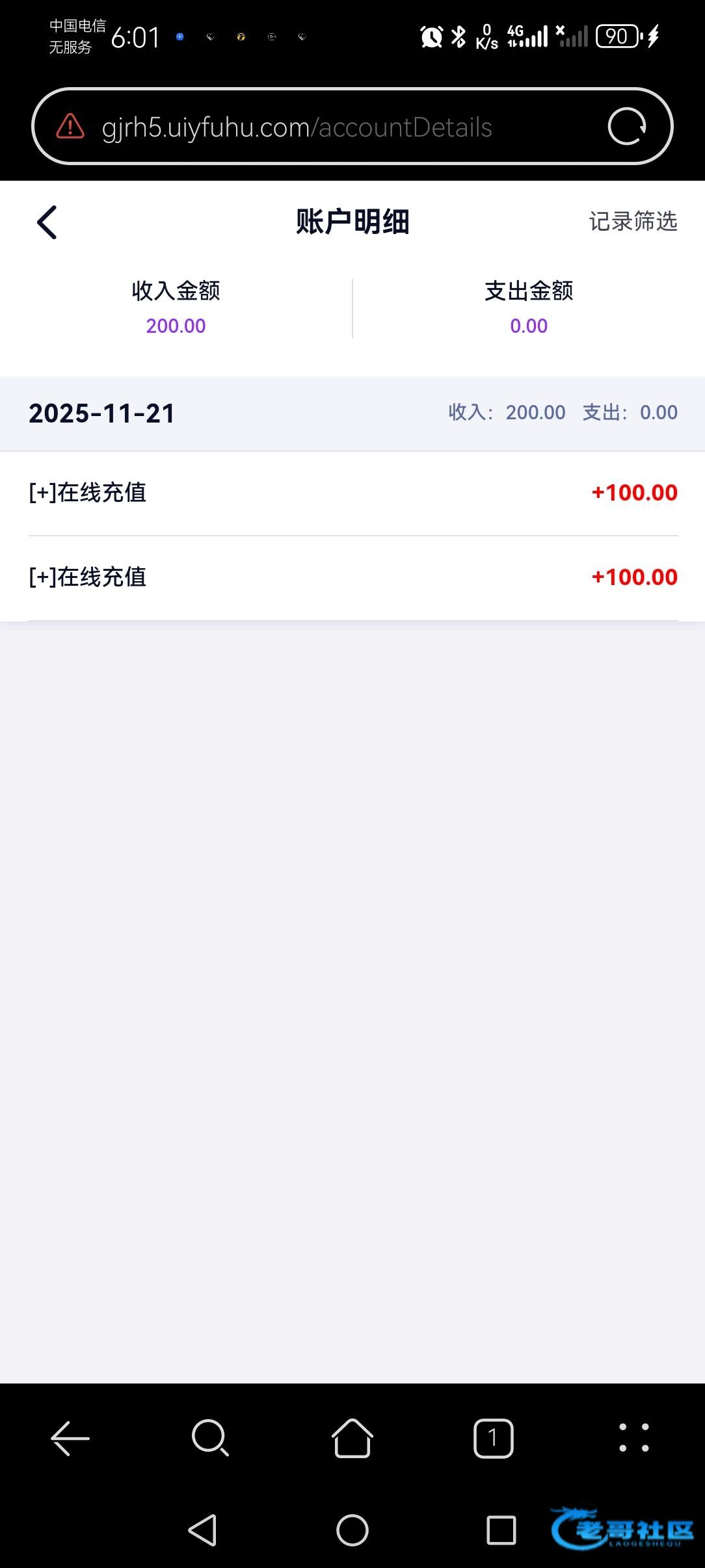Tap the system recent apps button

[x=501, y=1530]
